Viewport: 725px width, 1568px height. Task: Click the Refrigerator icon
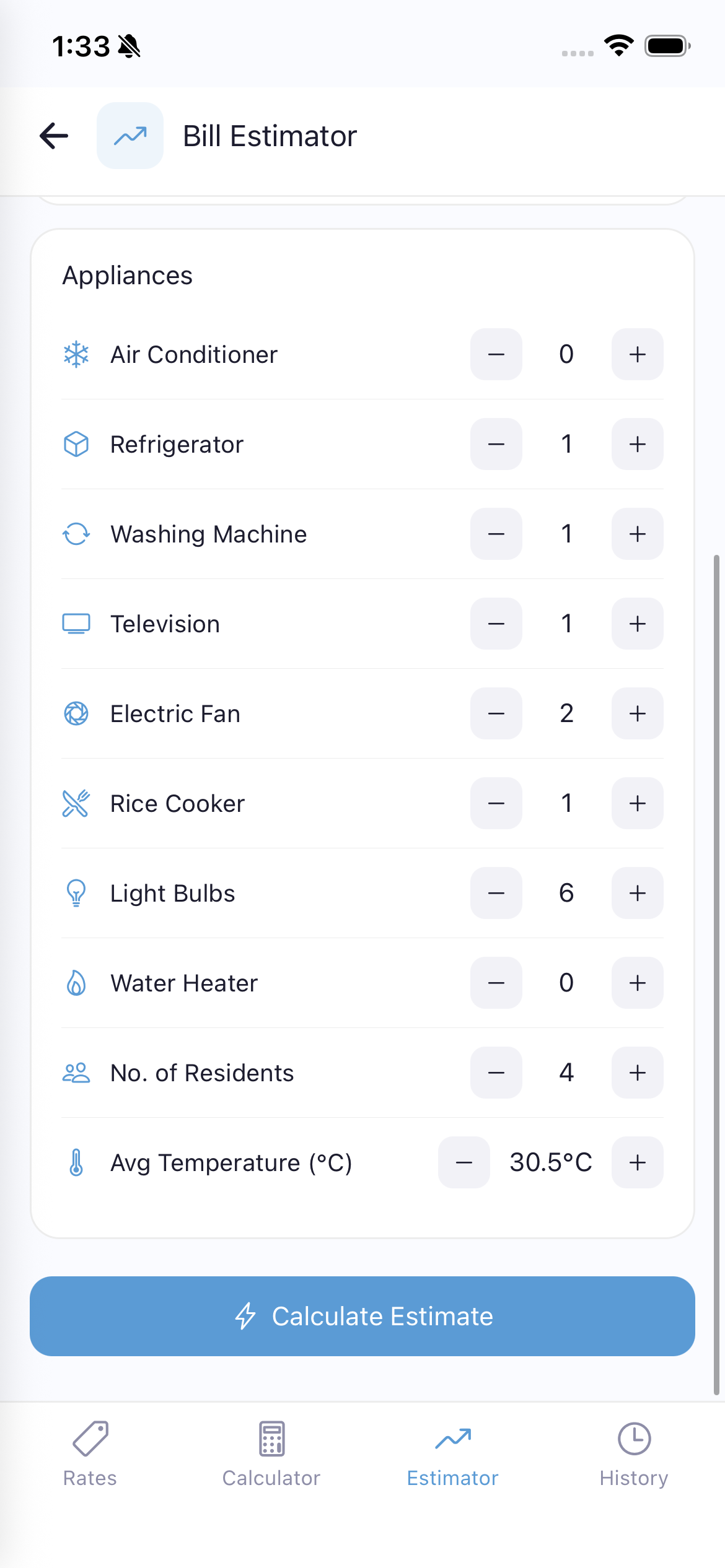(76, 444)
